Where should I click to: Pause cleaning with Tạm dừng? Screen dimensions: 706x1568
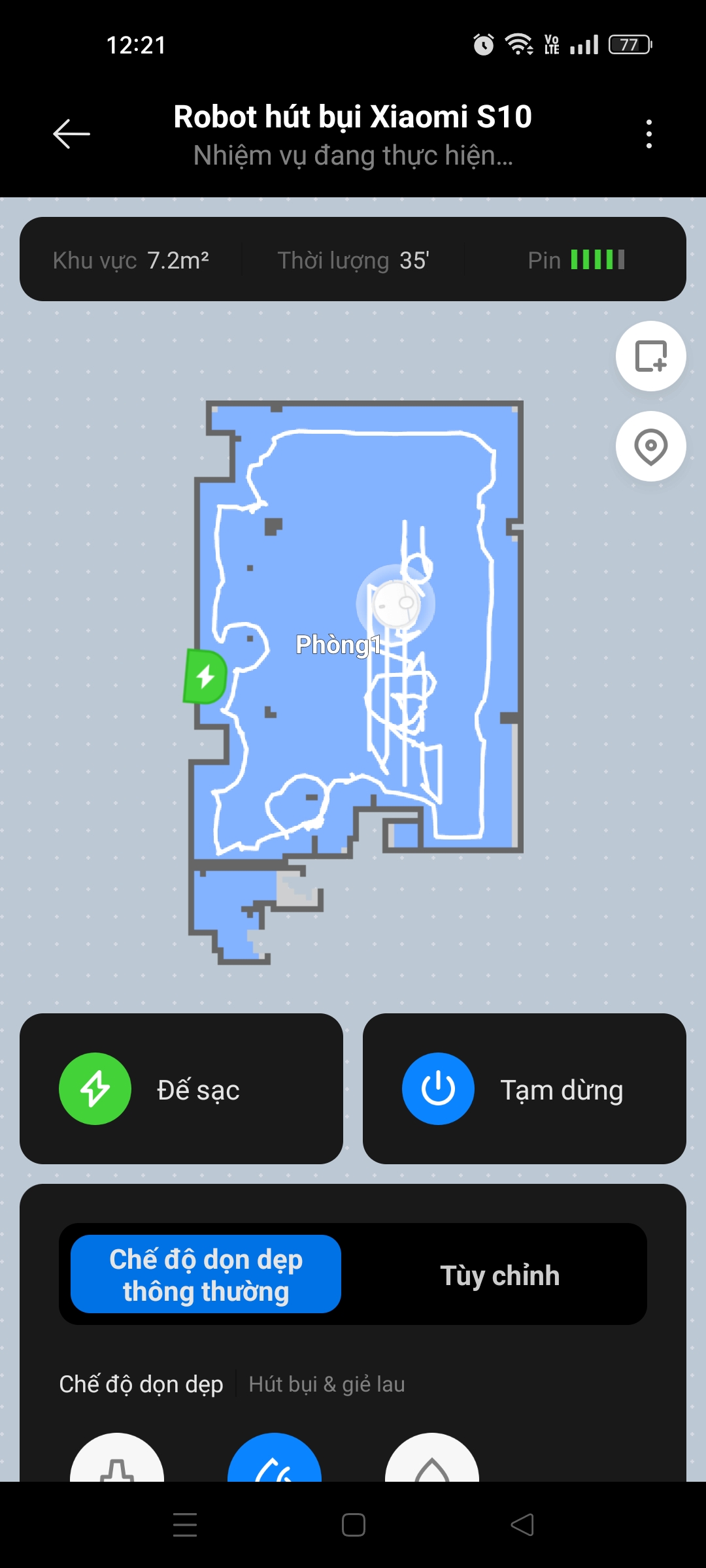point(524,1088)
